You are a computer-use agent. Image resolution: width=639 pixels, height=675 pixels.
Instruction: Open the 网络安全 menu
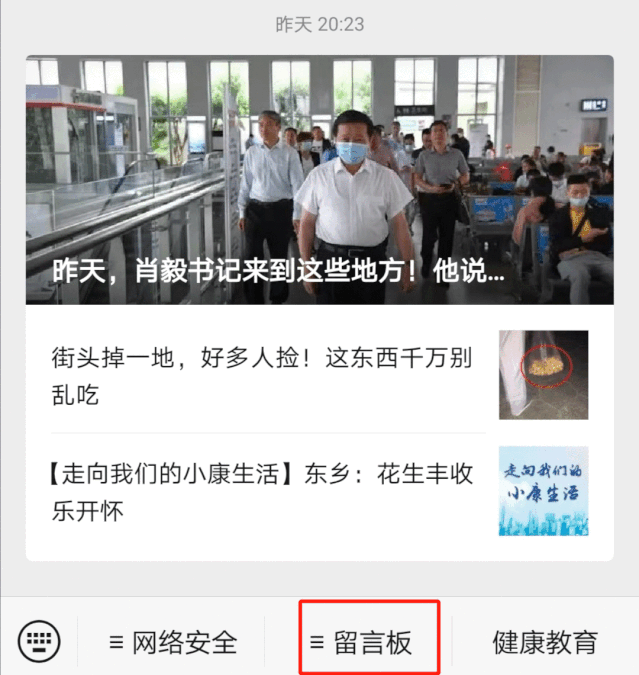[173, 642]
